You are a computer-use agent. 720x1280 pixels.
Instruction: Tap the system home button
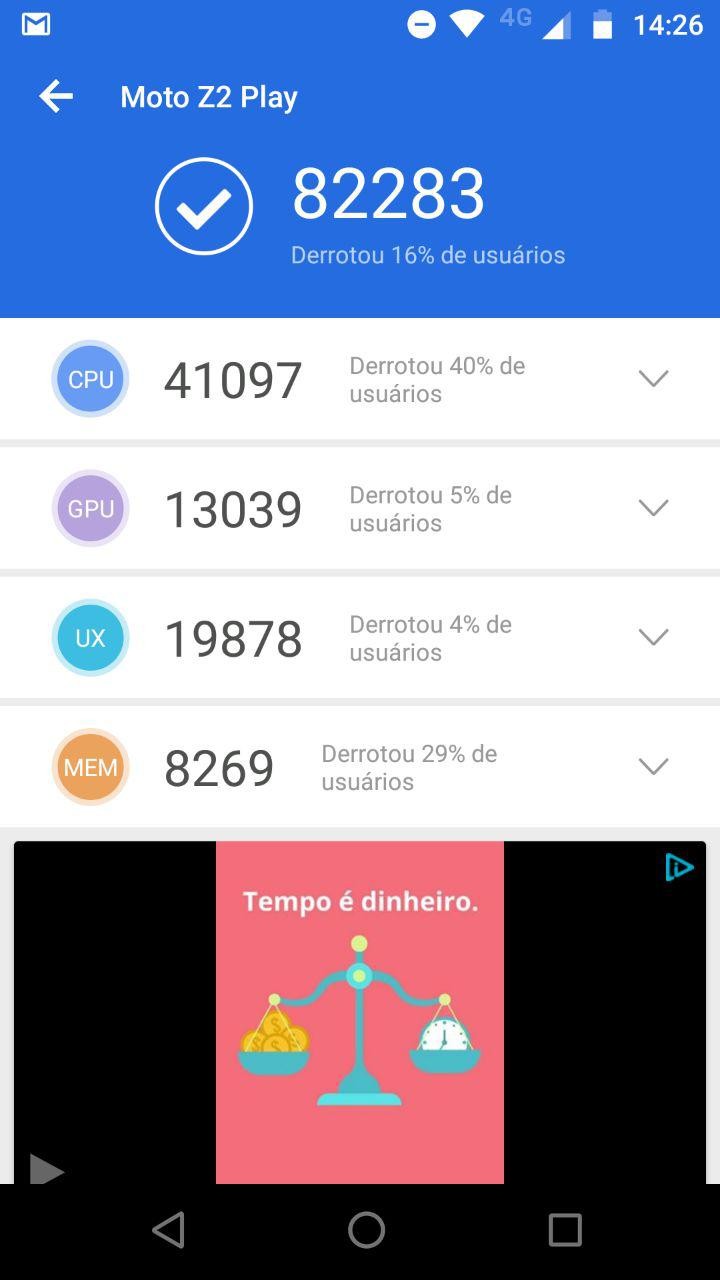tap(366, 1230)
